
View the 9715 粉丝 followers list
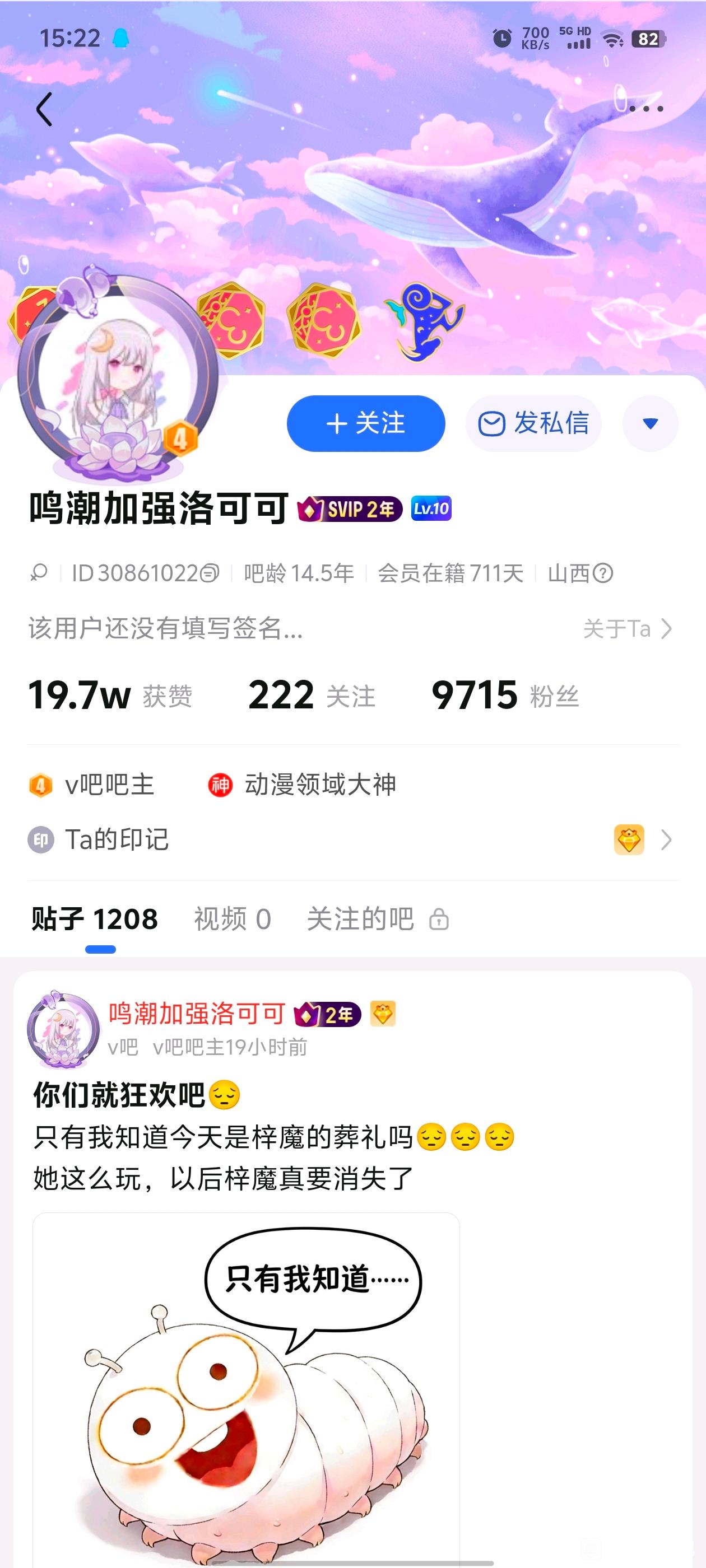click(x=504, y=695)
